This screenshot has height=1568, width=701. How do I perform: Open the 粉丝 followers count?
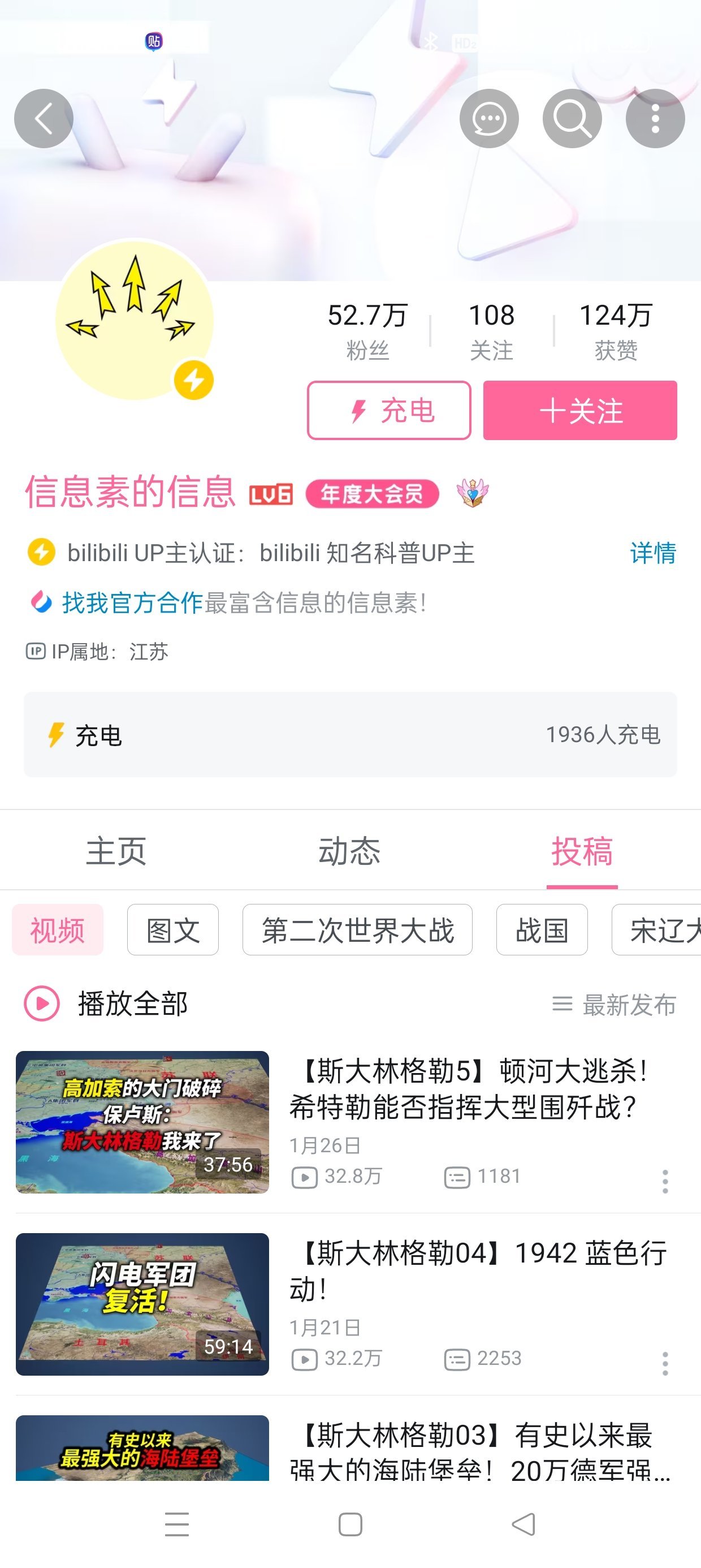coord(367,330)
